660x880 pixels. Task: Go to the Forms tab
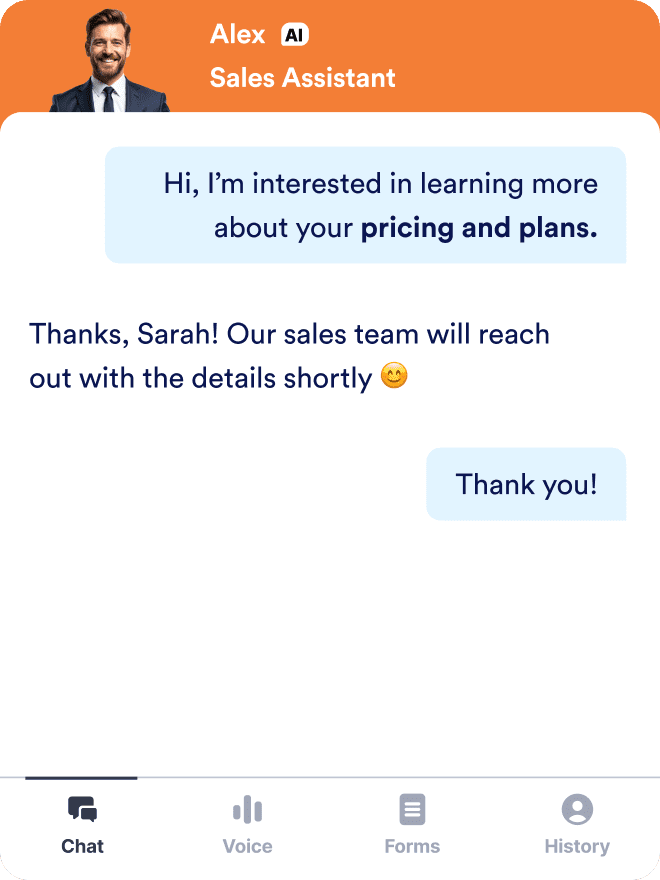(x=412, y=825)
